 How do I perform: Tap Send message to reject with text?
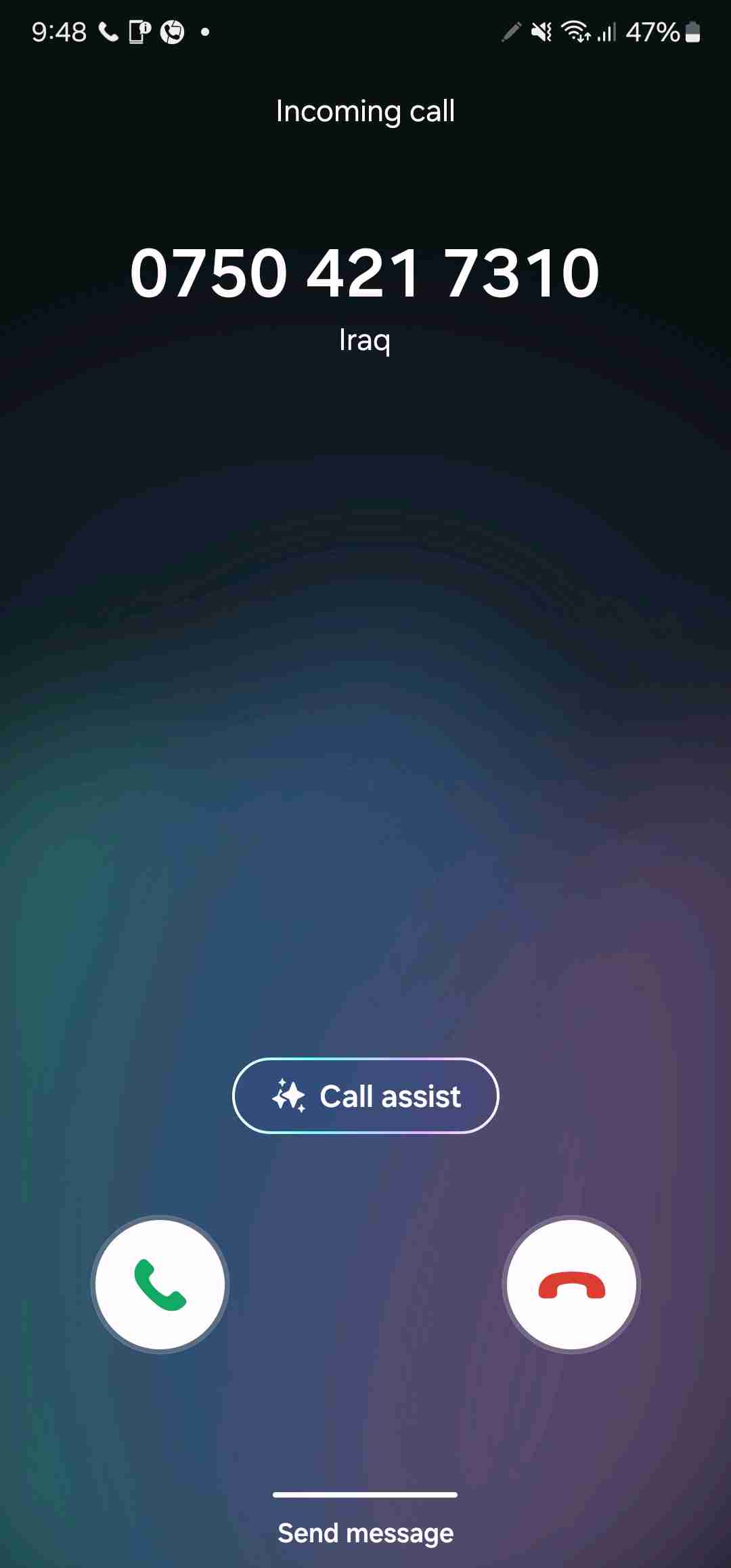365,1533
